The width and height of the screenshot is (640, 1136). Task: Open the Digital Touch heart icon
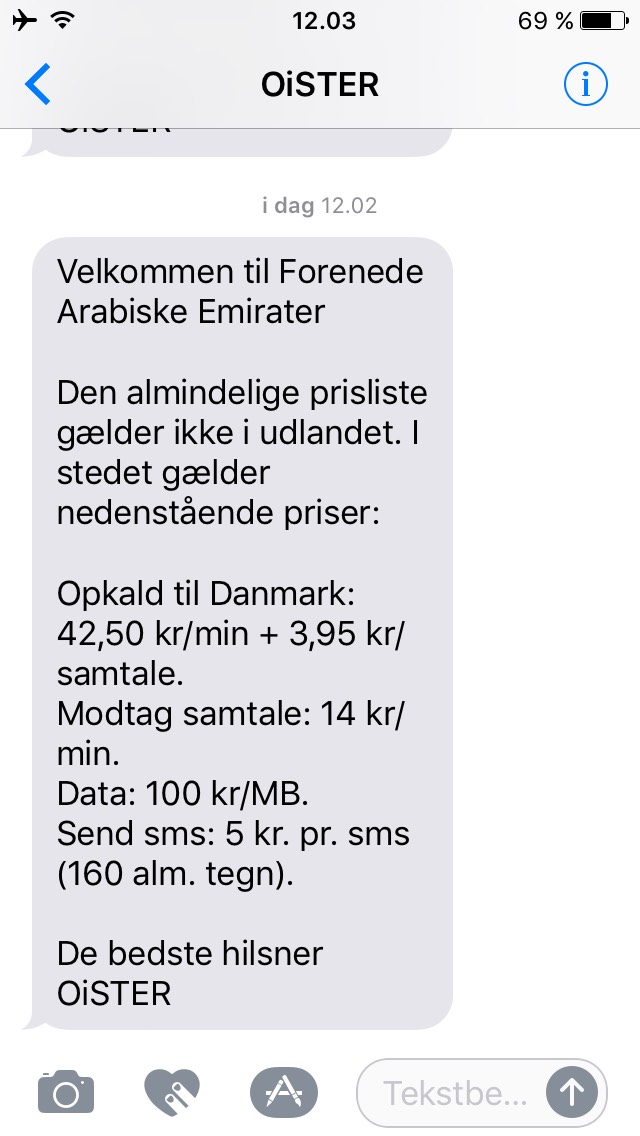172,1092
